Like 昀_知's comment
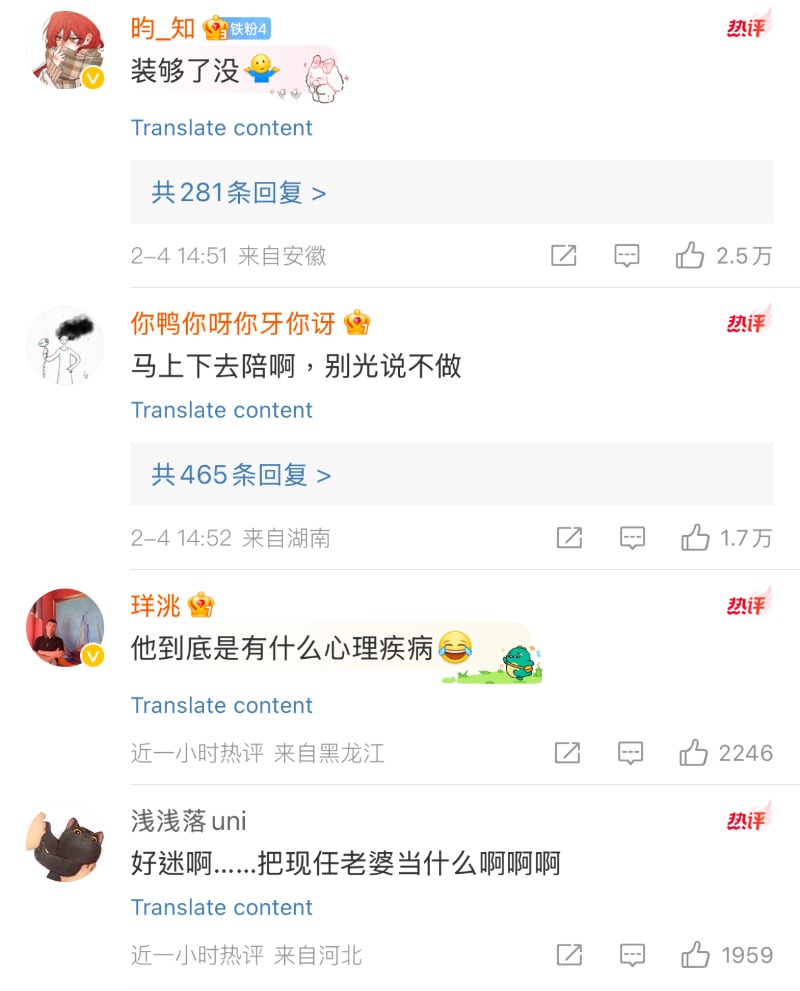 [690, 256]
